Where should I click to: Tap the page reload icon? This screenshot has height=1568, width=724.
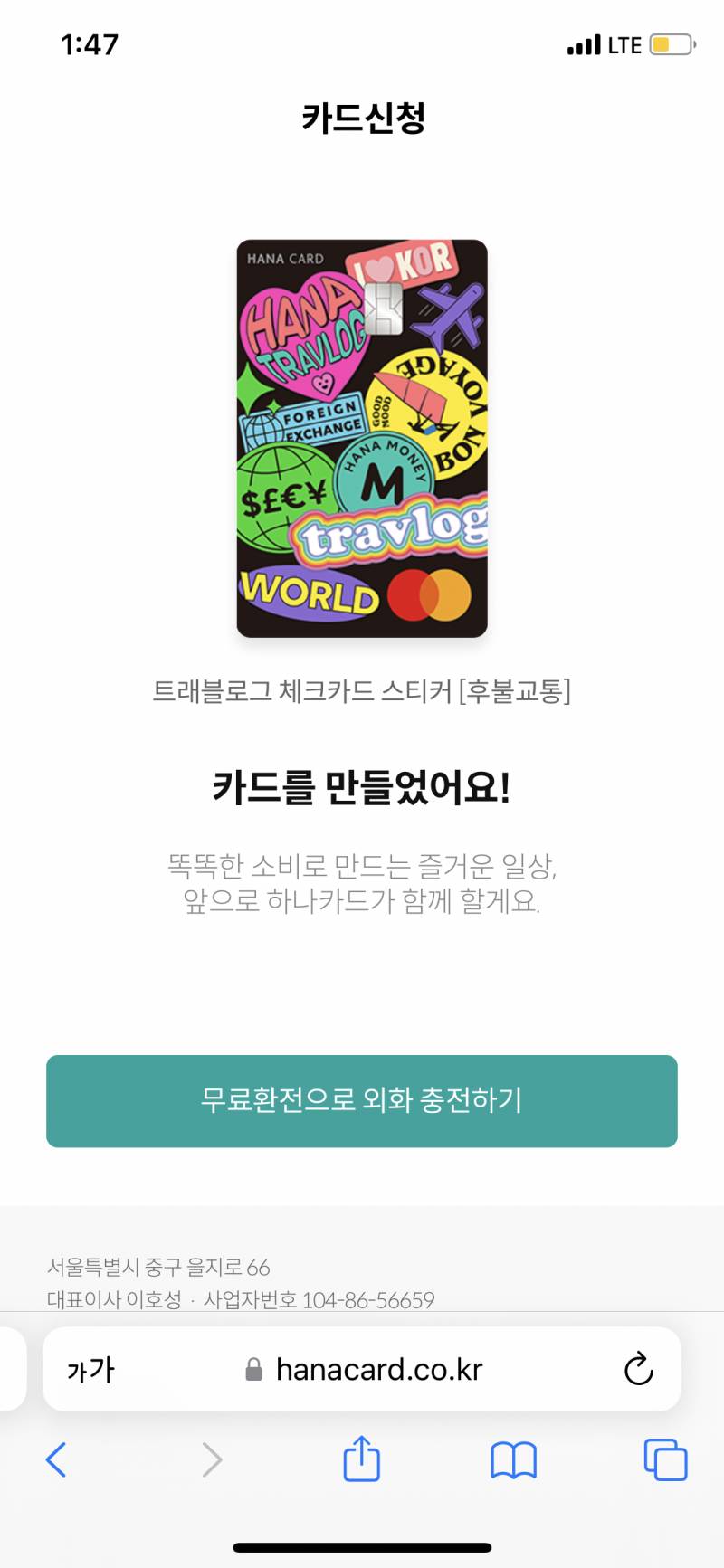(641, 1369)
